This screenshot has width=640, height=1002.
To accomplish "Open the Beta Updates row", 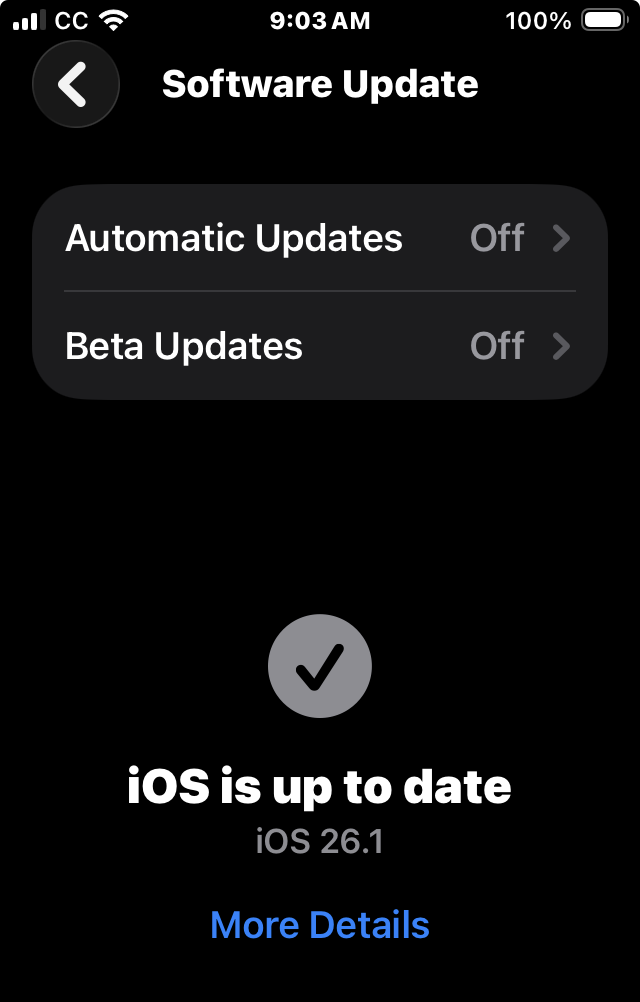I will (x=319, y=346).
